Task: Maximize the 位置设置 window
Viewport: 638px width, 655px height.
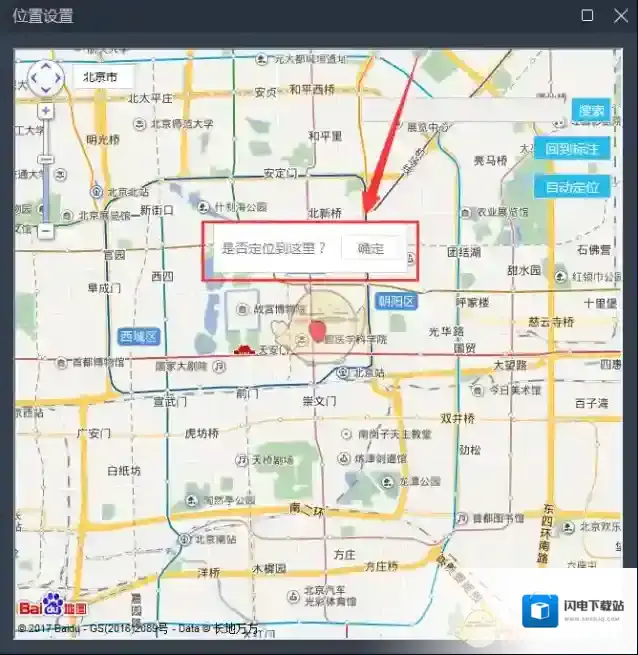Action: point(587,15)
